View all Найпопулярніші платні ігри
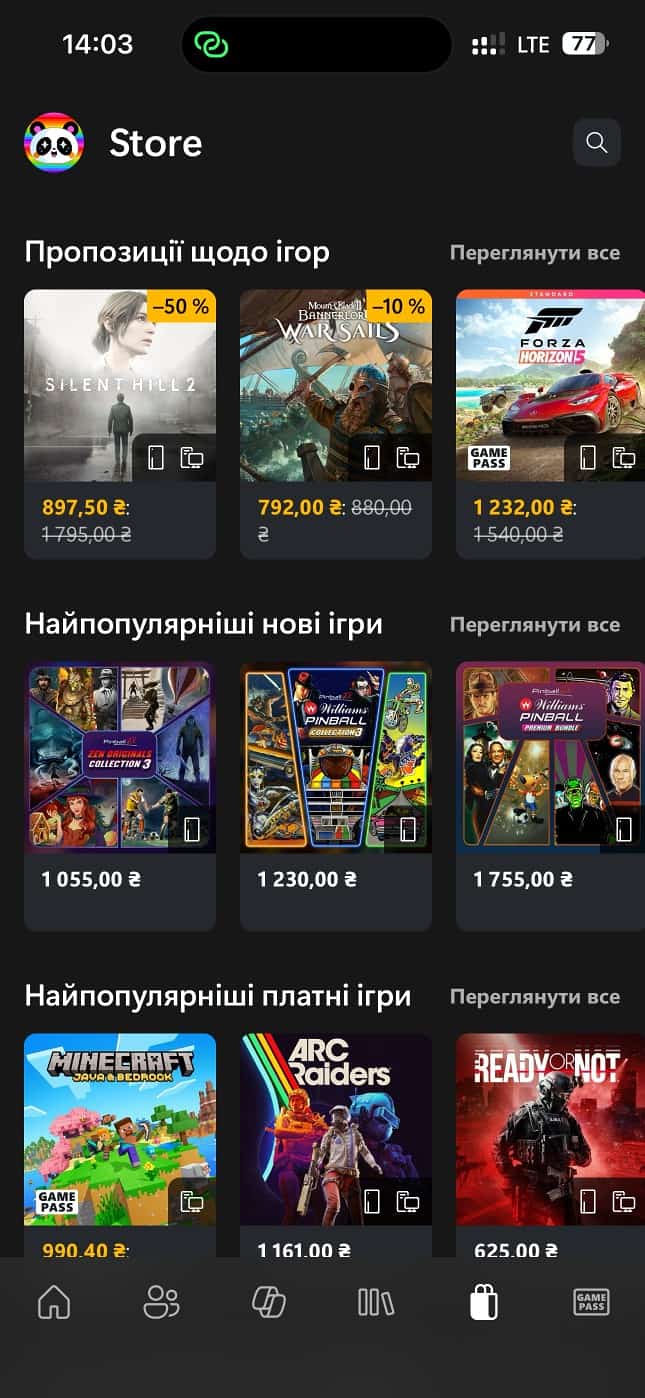 (x=534, y=997)
